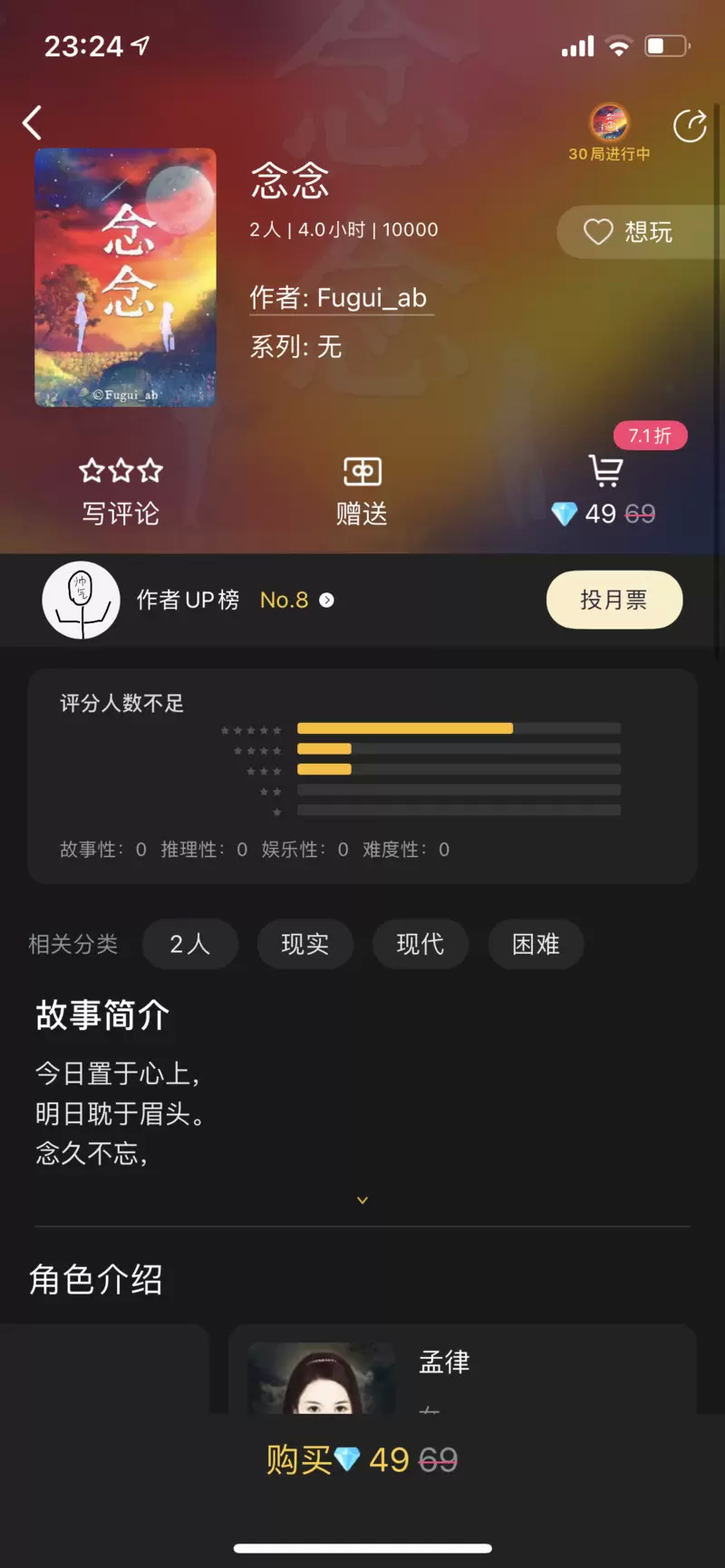This screenshot has height=1568, width=725.
Task: Expand the 故事简介 story synopsis
Action: [x=362, y=1200]
